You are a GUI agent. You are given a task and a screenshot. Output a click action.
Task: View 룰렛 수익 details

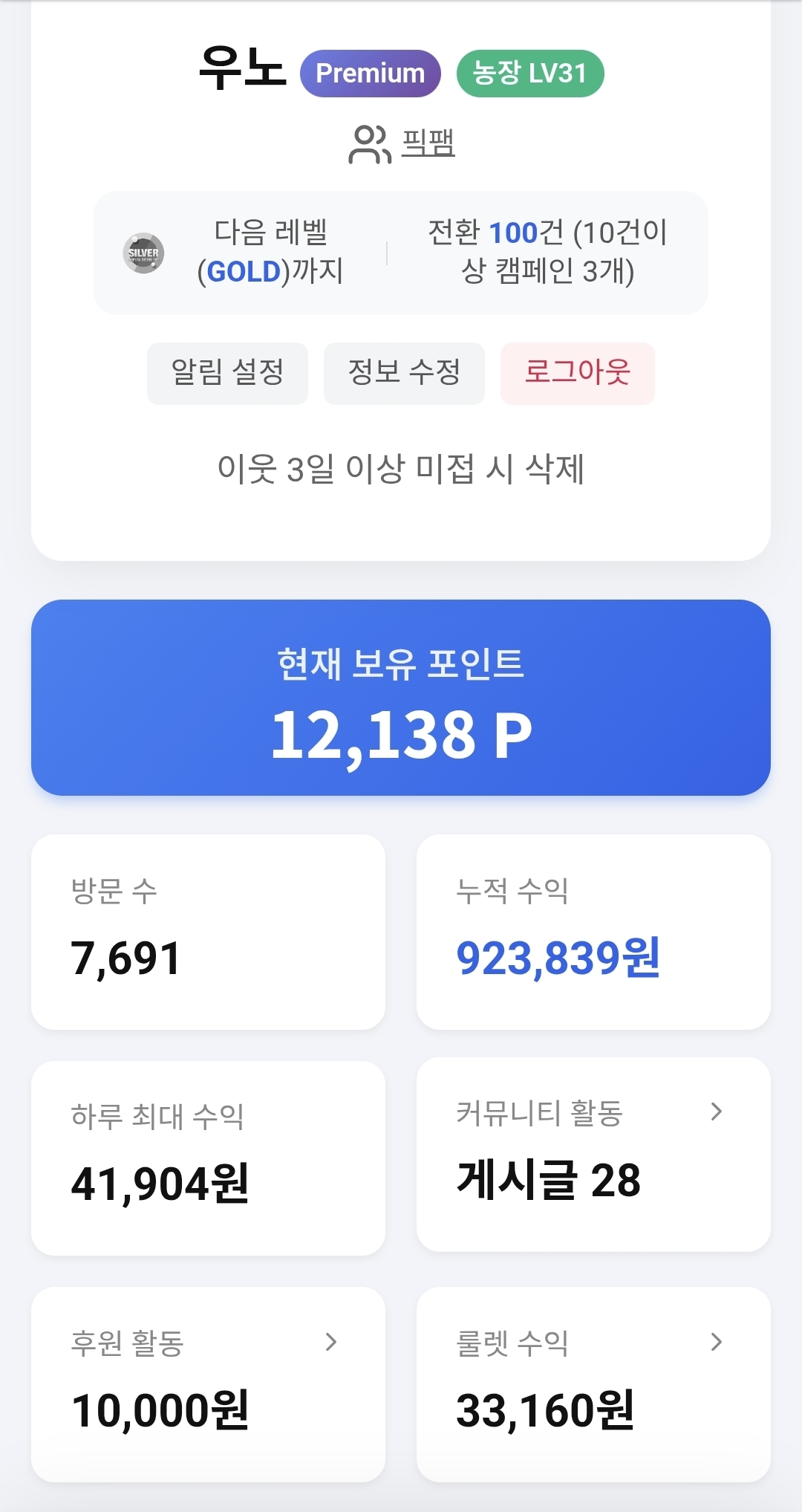(593, 1383)
